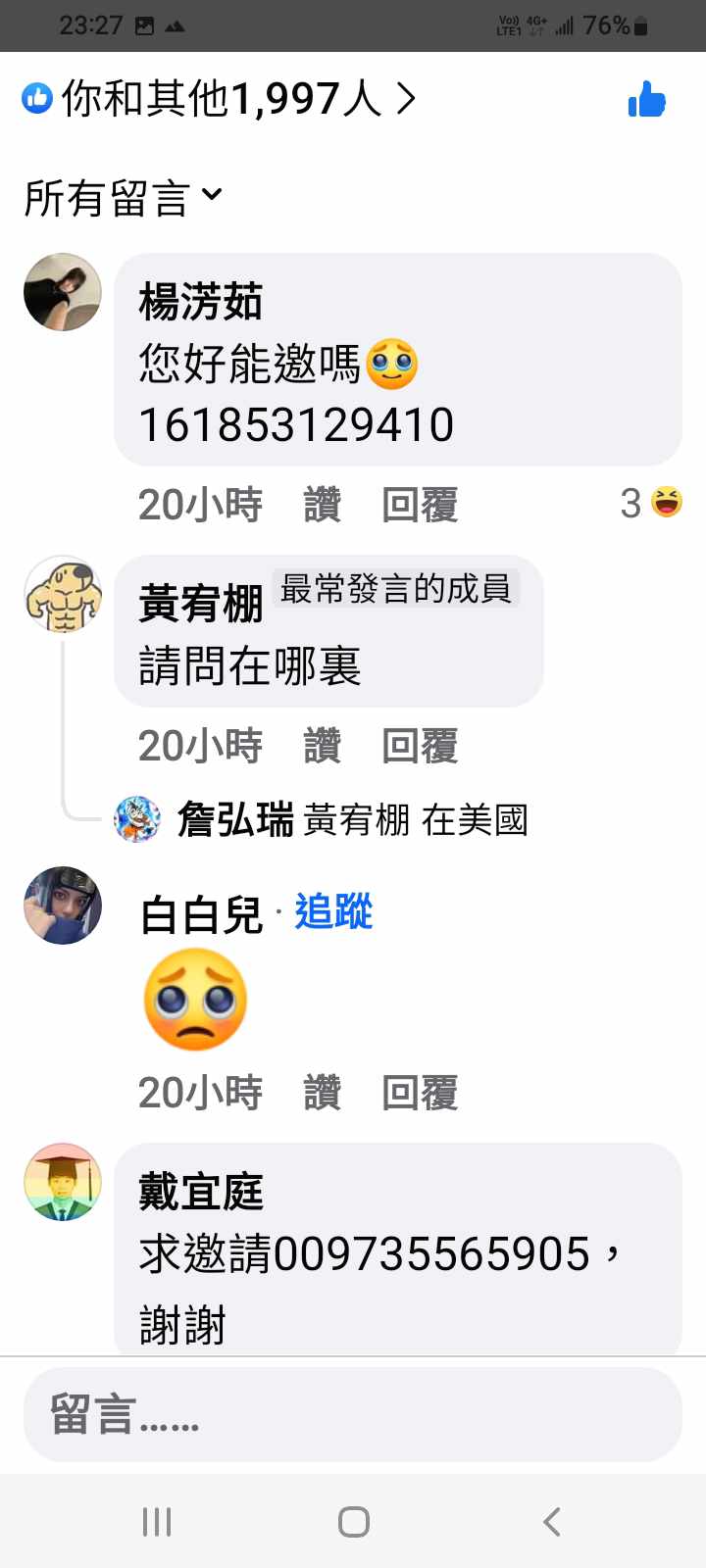Reply to 黃宥棚's comment
The width and height of the screenshot is (706, 1568).
pos(420,746)
